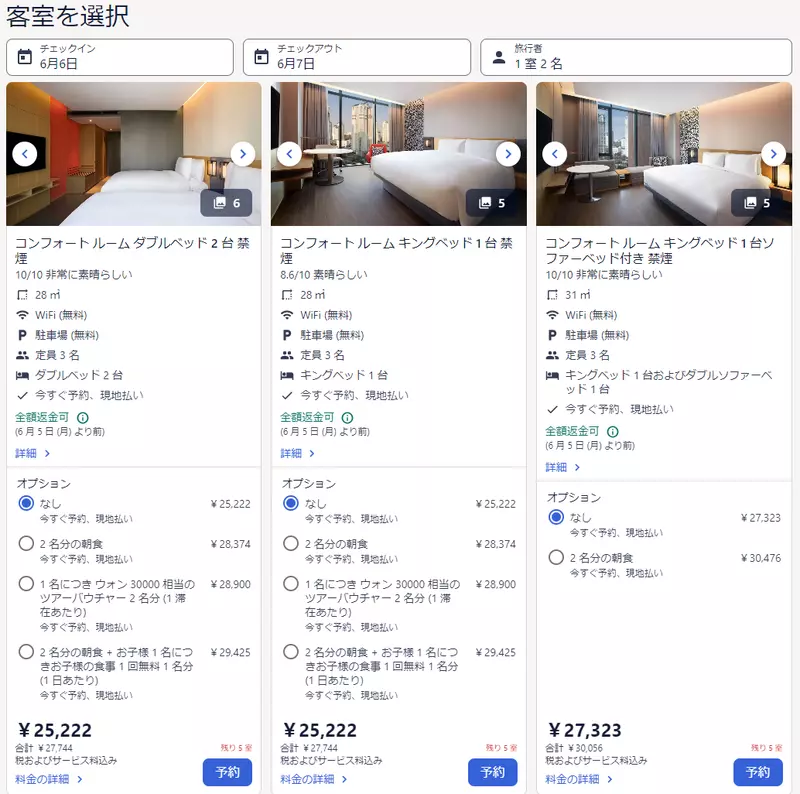Show previous photo of キングベッド 1 台ソファーベッド付き room

pos(555,154)
